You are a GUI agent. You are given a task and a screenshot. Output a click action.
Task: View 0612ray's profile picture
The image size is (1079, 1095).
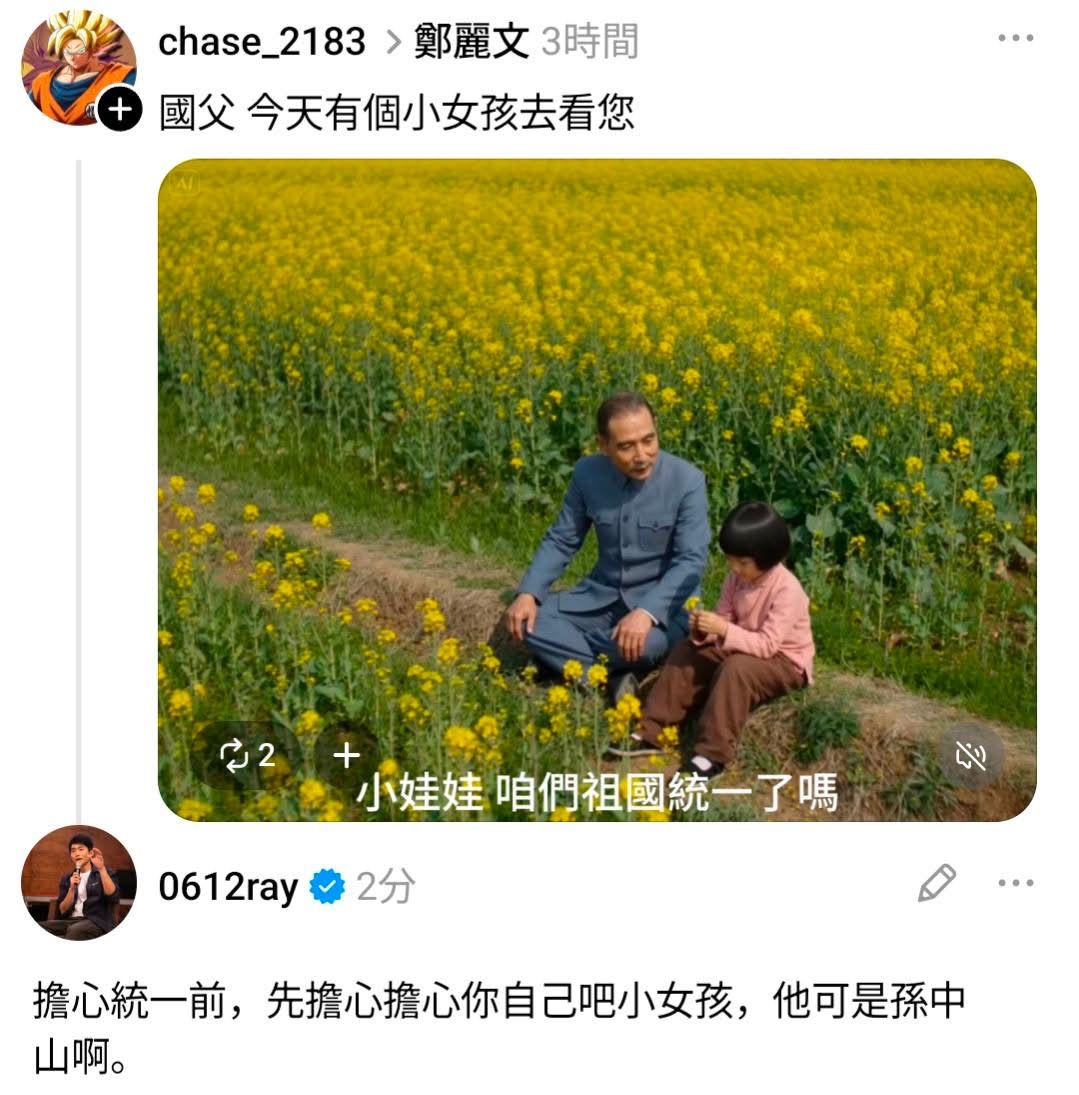[79, 883]
